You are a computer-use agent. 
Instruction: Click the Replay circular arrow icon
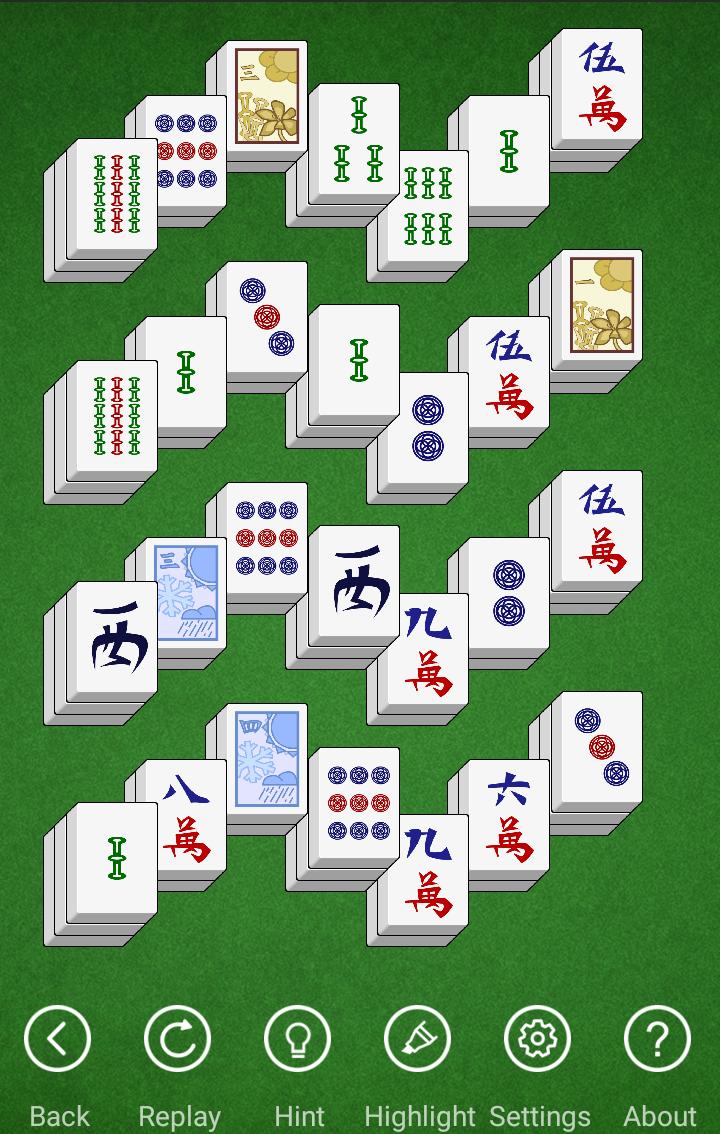(178, 1038)
